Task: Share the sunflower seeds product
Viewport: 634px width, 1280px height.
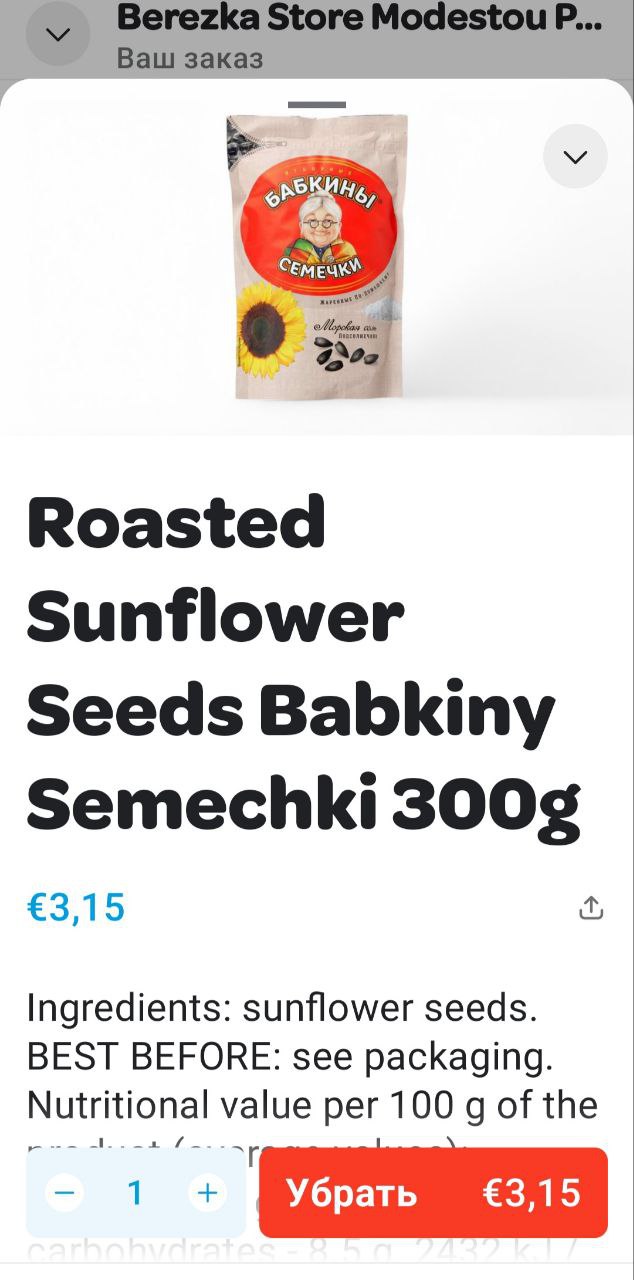Action: [x=591, y=908]
